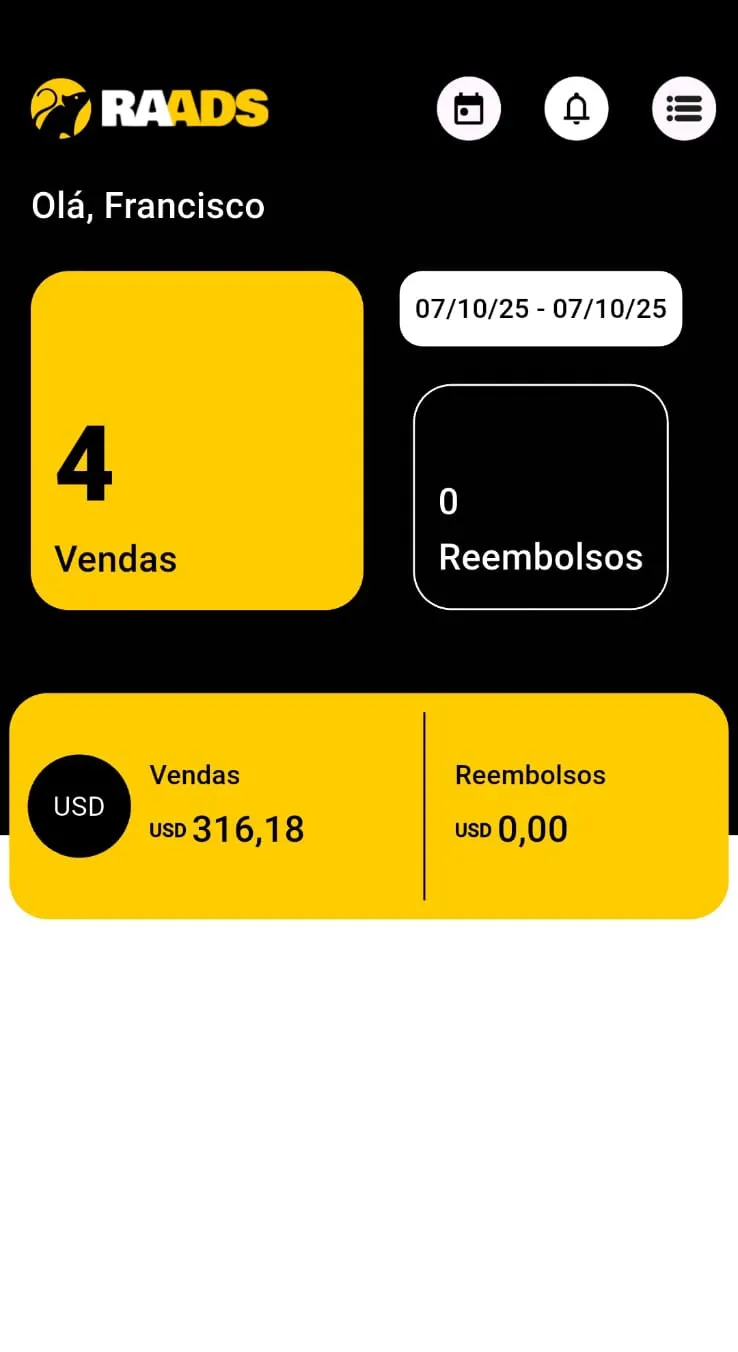This screenshot has width=738, height=1352.
Task: Open the 0 Reembolsos card
Action: click(x=541, y=497)
